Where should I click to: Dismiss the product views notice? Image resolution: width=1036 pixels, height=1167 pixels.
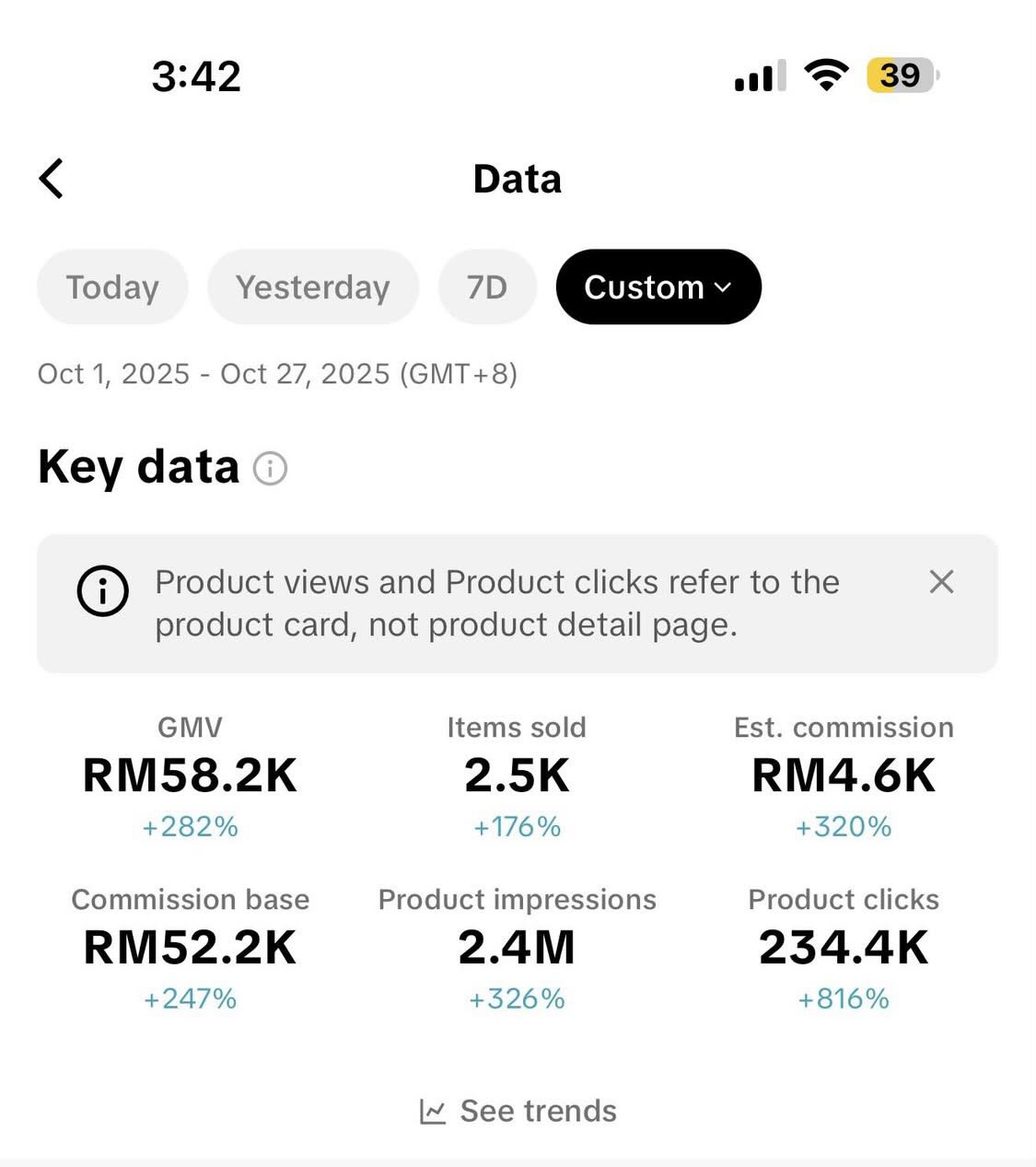pos(941,582)
